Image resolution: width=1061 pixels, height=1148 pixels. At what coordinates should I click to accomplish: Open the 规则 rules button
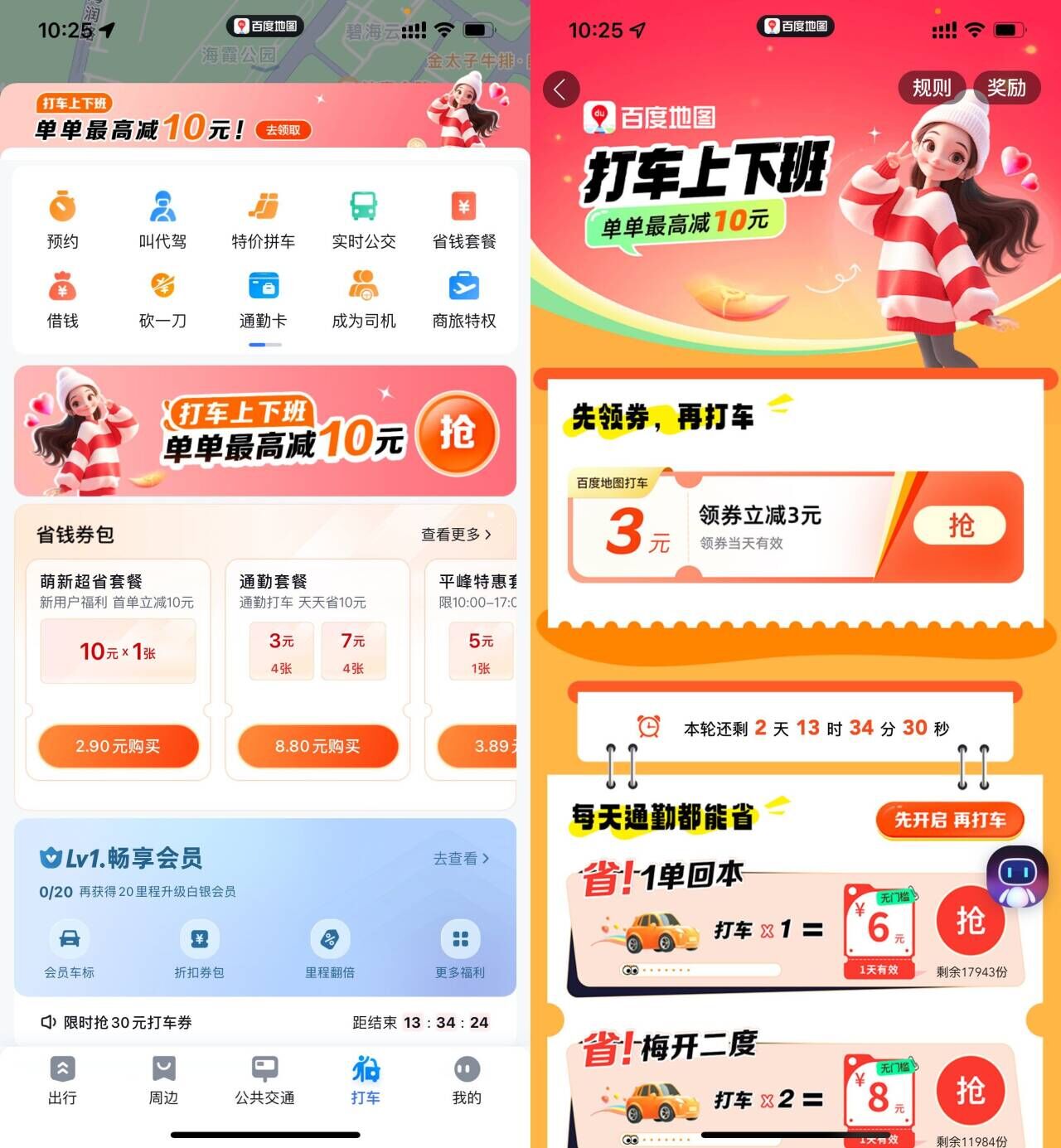(932, 87)
